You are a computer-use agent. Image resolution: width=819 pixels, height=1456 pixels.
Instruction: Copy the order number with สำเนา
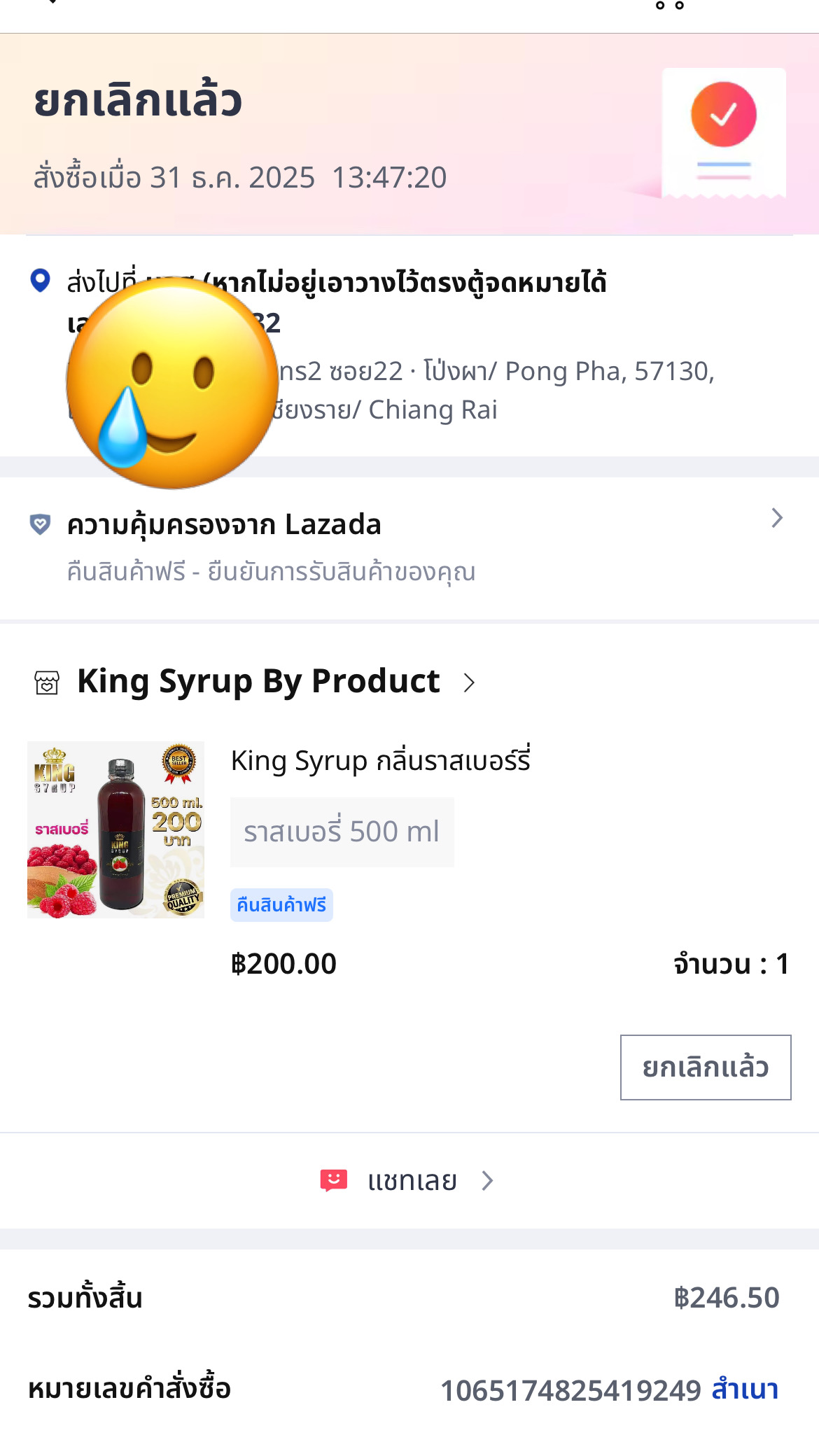click(745, 1389)
